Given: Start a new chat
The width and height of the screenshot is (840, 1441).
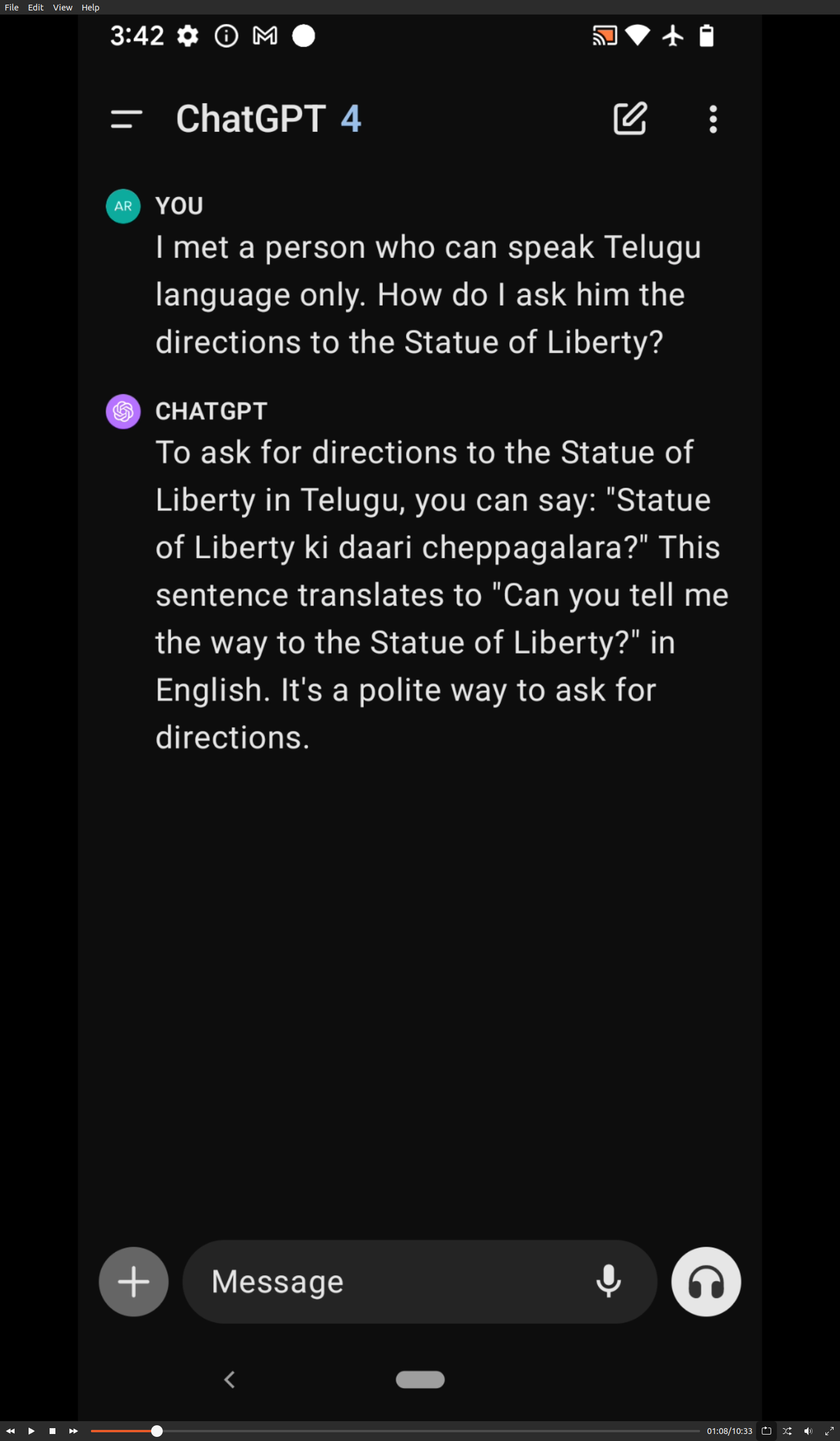Looking at the screenshot, I should tap(630, 118).
